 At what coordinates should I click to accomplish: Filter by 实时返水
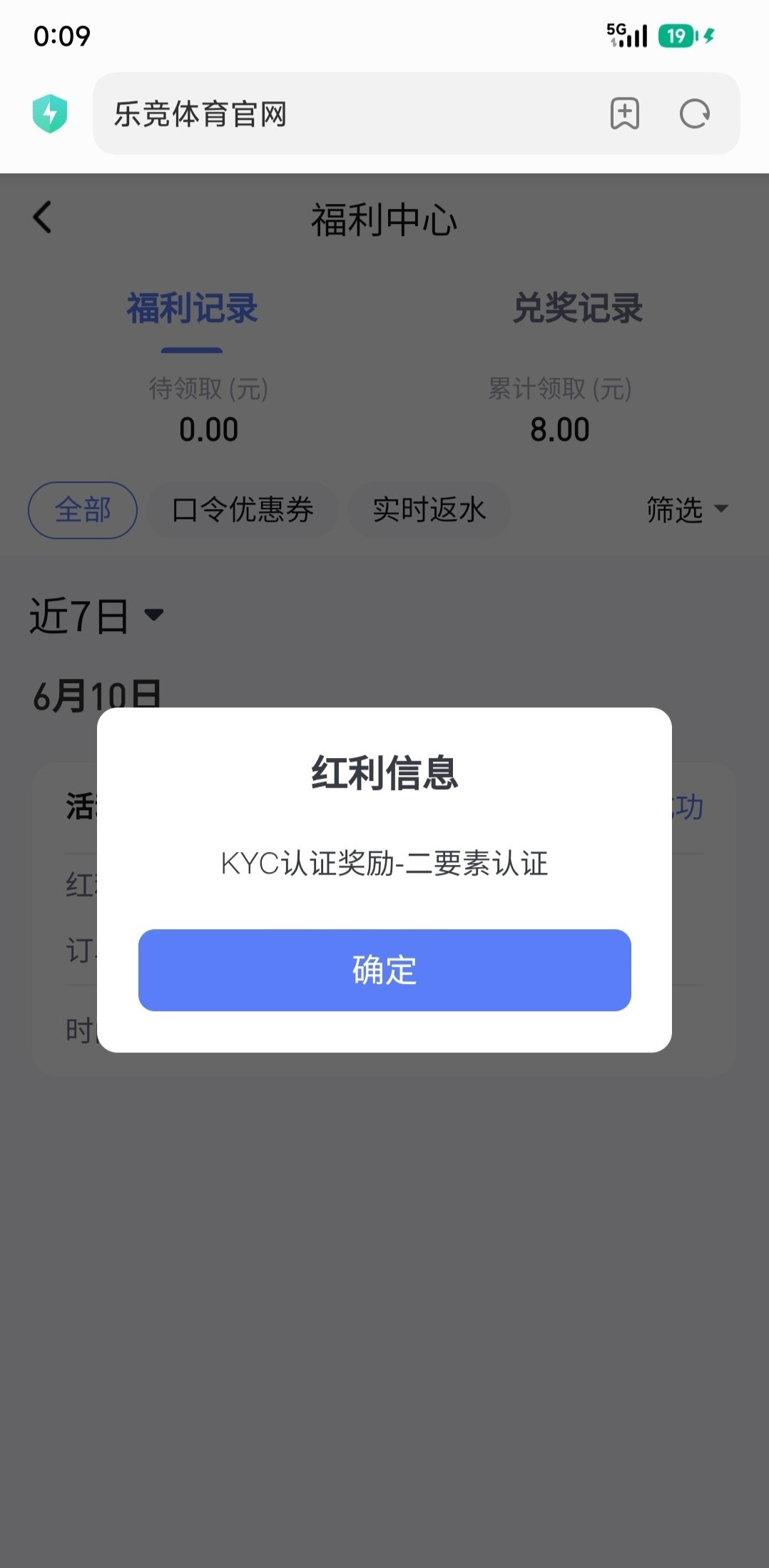[x=429, y=510]
